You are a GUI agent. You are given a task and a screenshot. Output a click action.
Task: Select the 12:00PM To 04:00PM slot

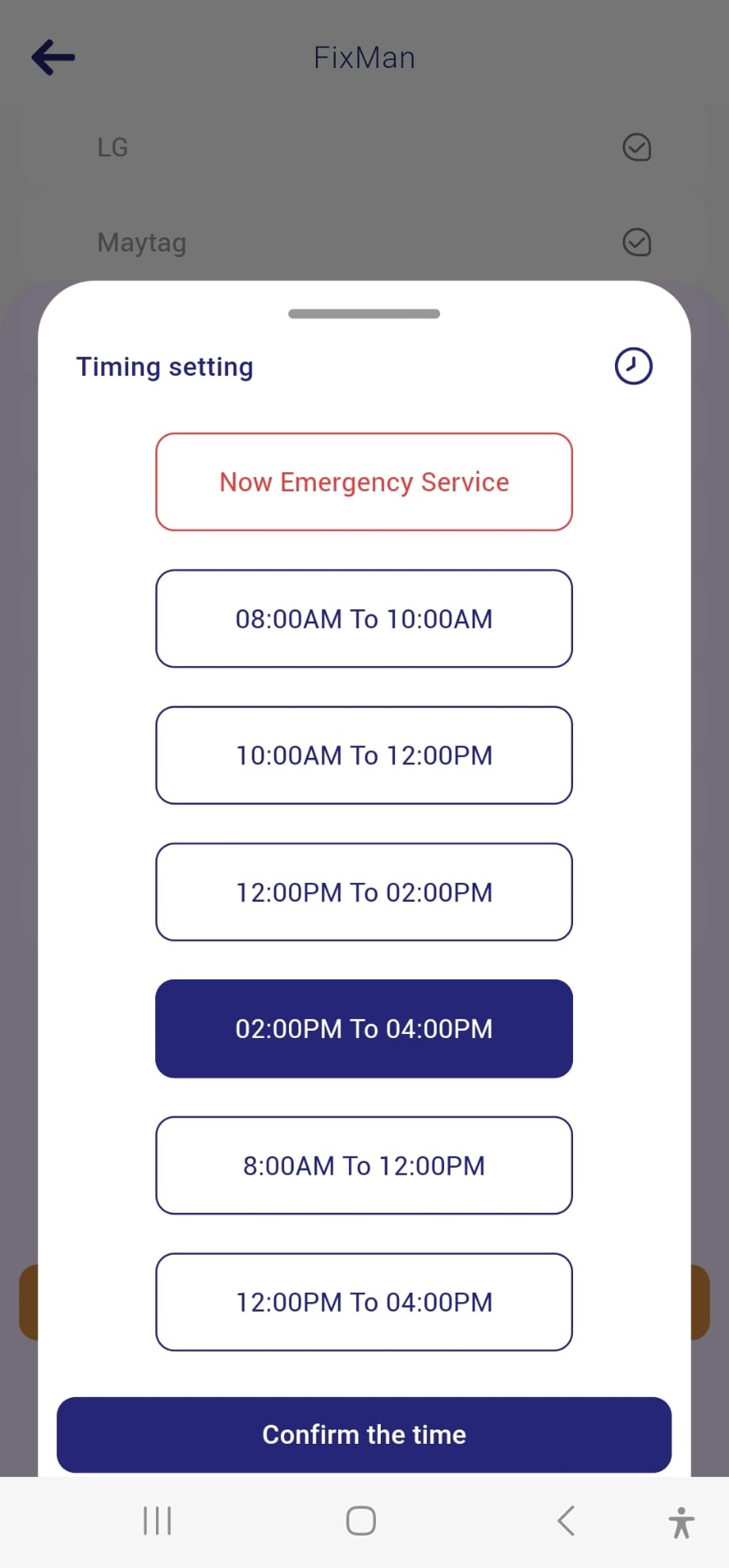click(x=364, y=1302)
